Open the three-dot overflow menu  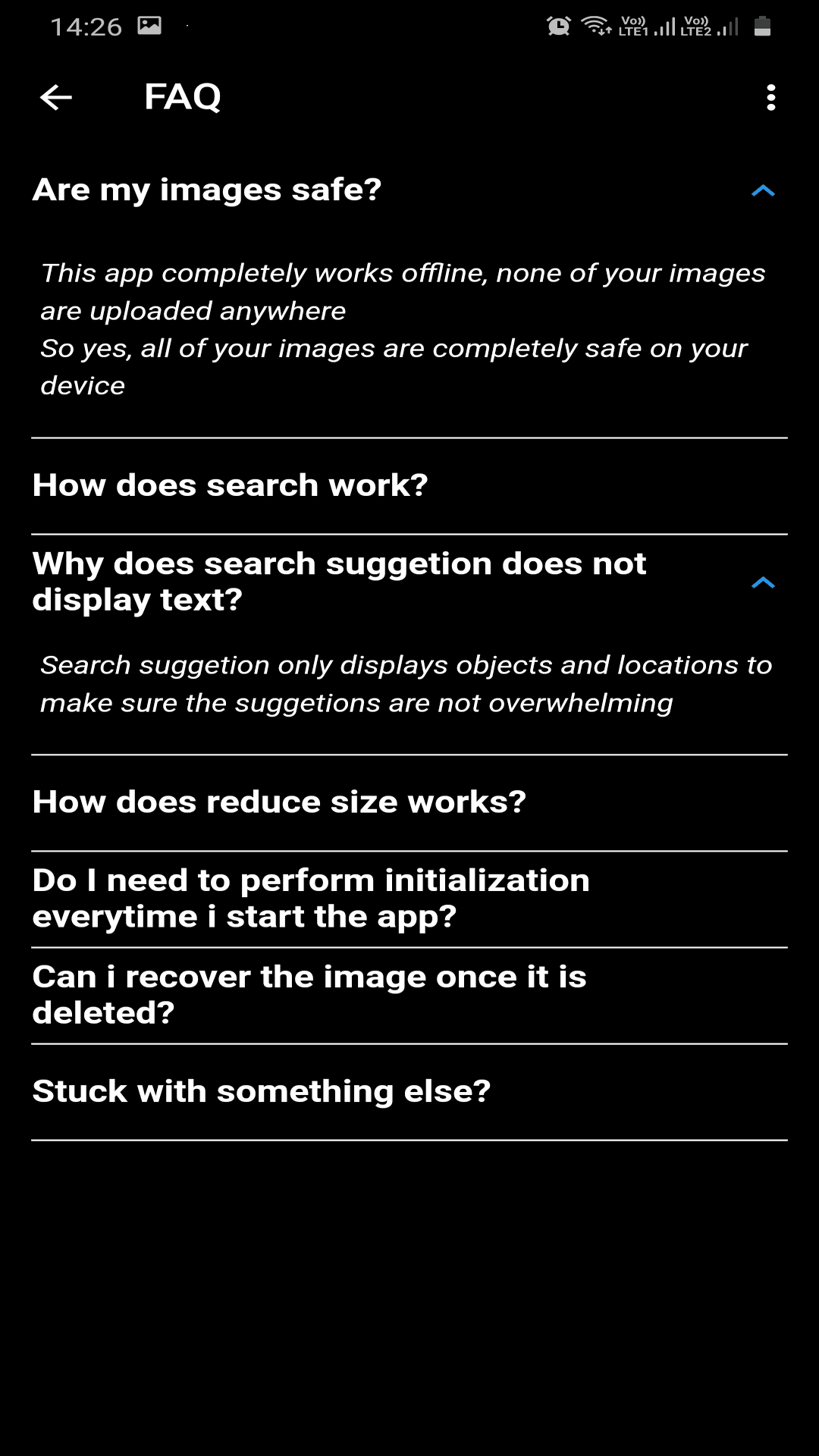tap(771, 97)
